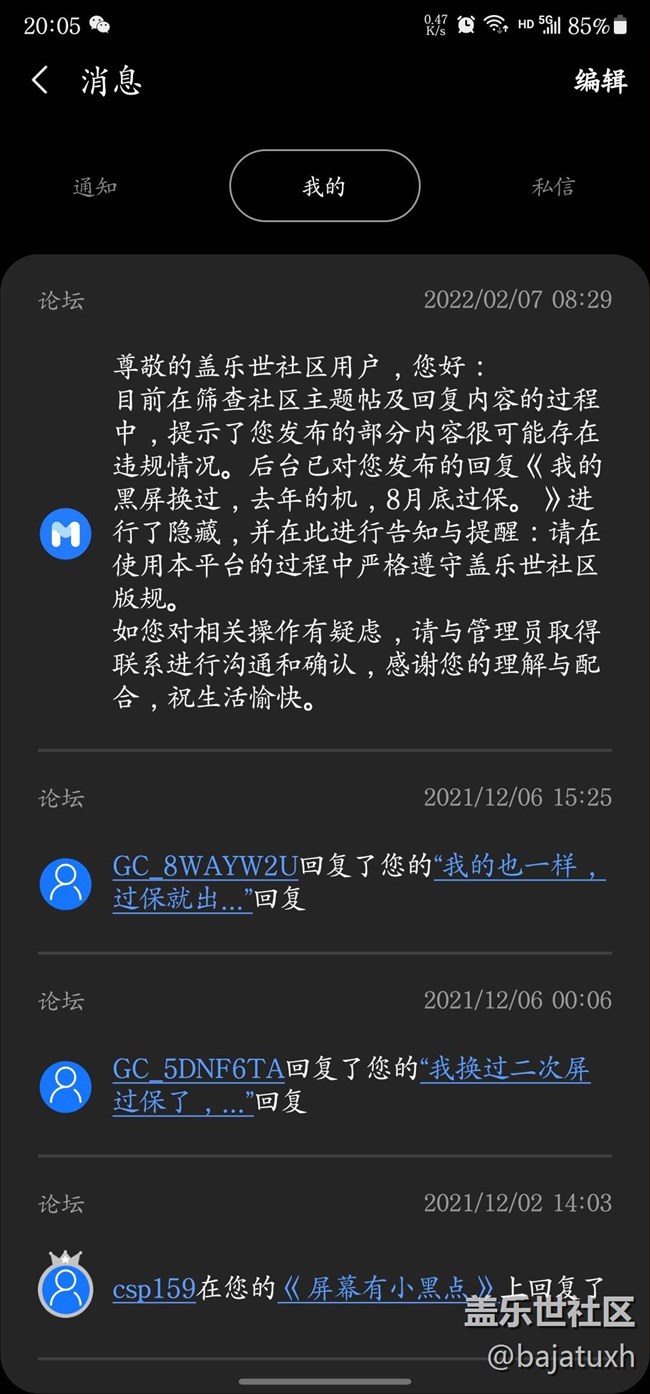Tap the 编辑 button

[x=601, y=80]
